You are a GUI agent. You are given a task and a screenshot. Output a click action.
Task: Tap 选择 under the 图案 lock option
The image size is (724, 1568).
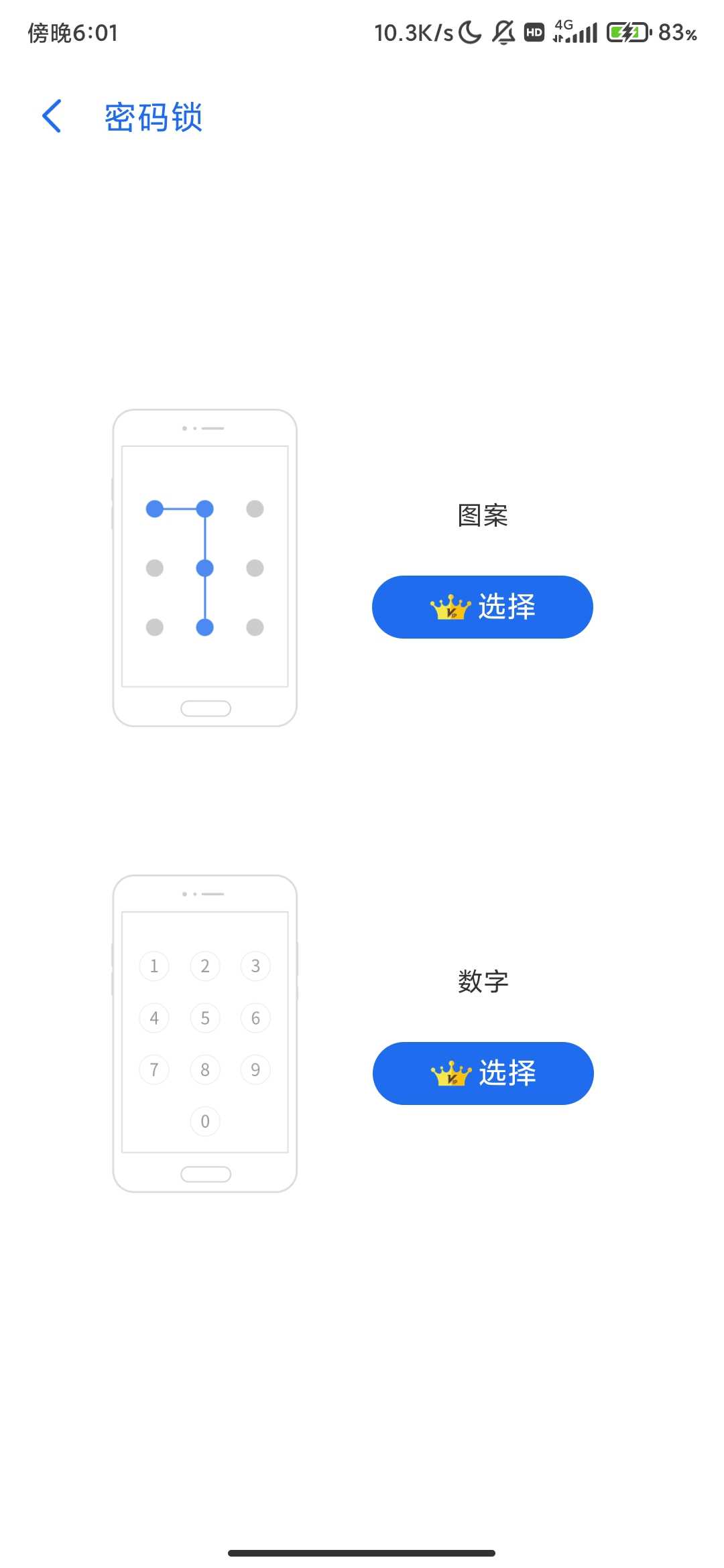pyautogui.click(x=483, y=607)
